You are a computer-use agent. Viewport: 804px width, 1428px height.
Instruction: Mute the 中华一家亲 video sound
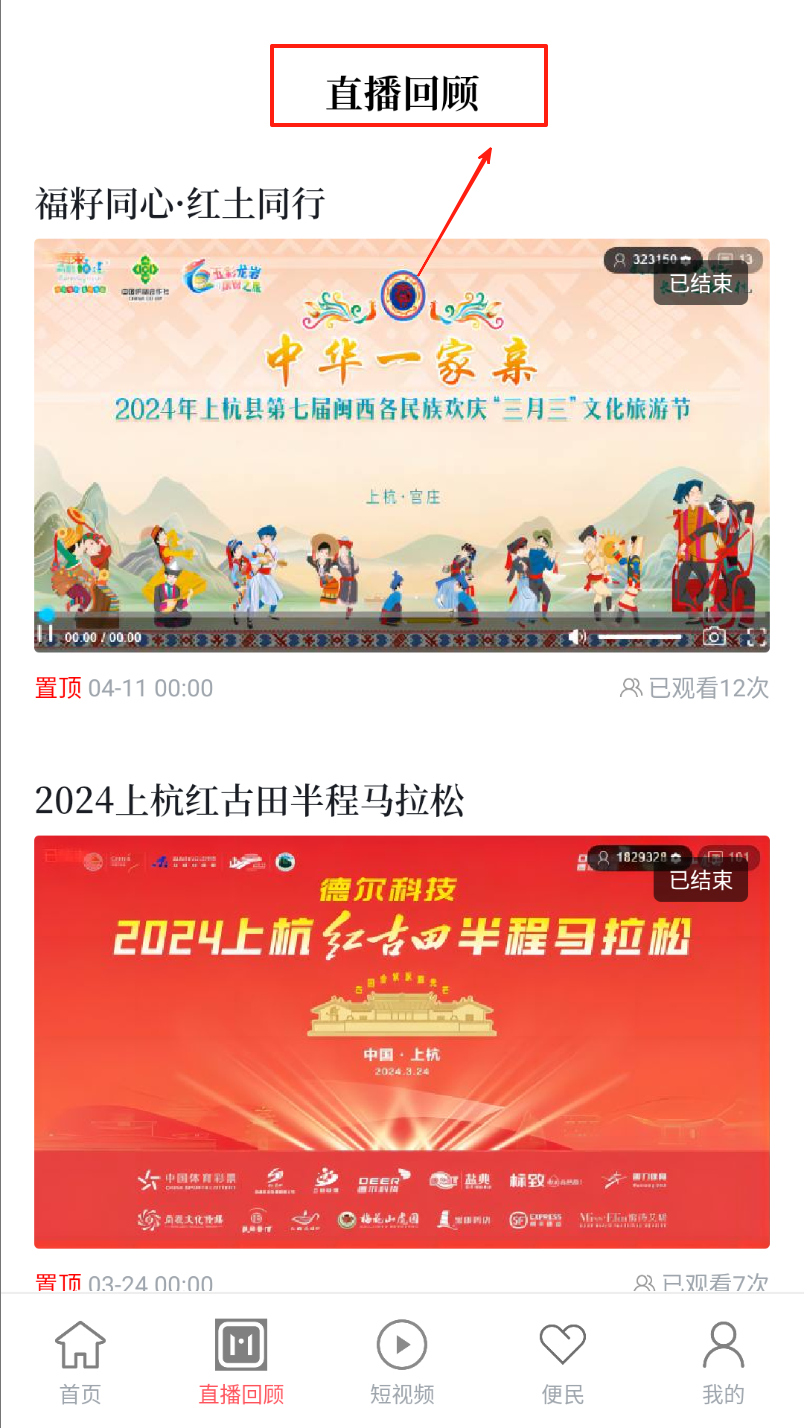(x=577, y=637)
